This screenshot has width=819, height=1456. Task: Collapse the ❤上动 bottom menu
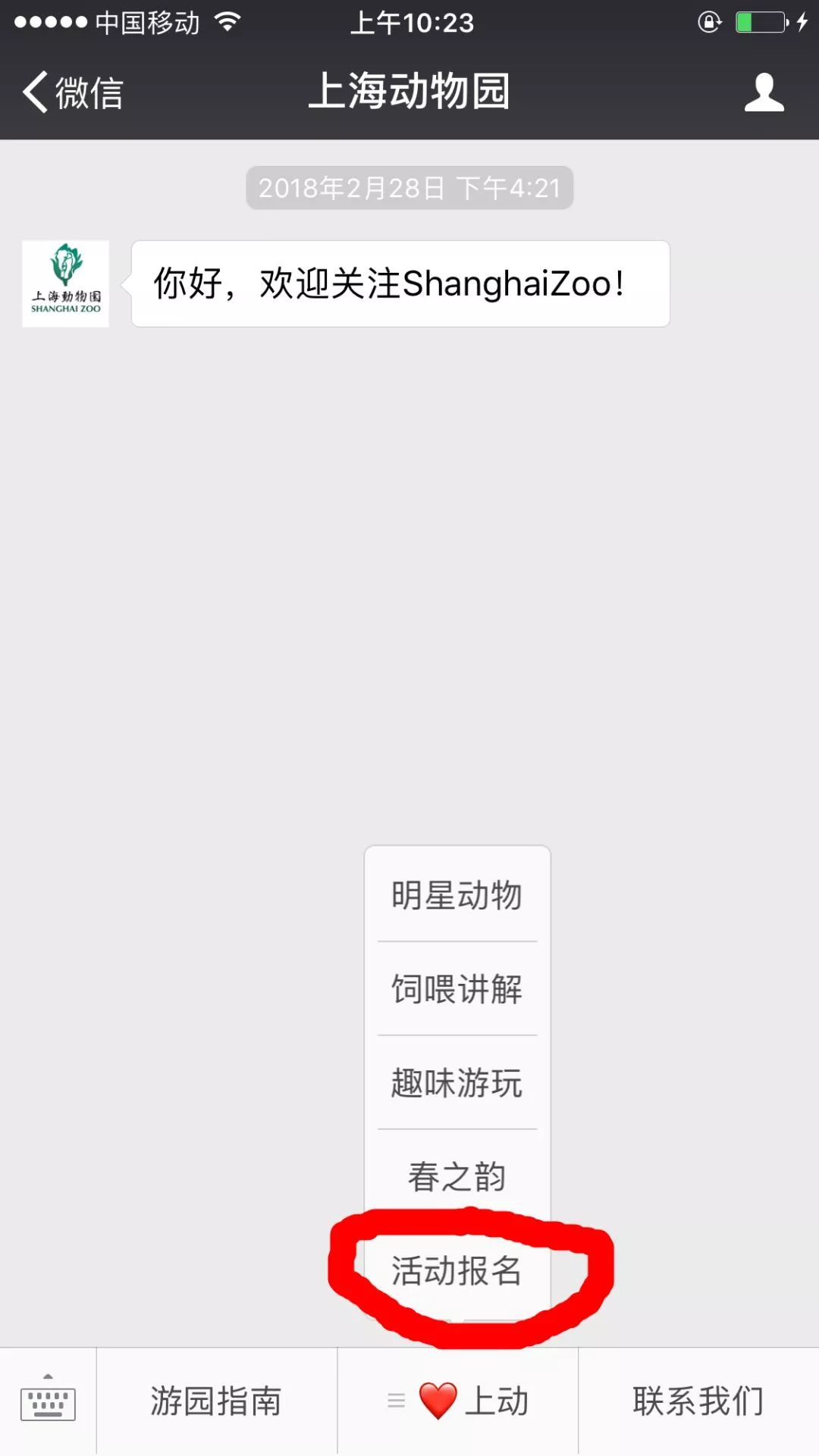pos(458,1401)
